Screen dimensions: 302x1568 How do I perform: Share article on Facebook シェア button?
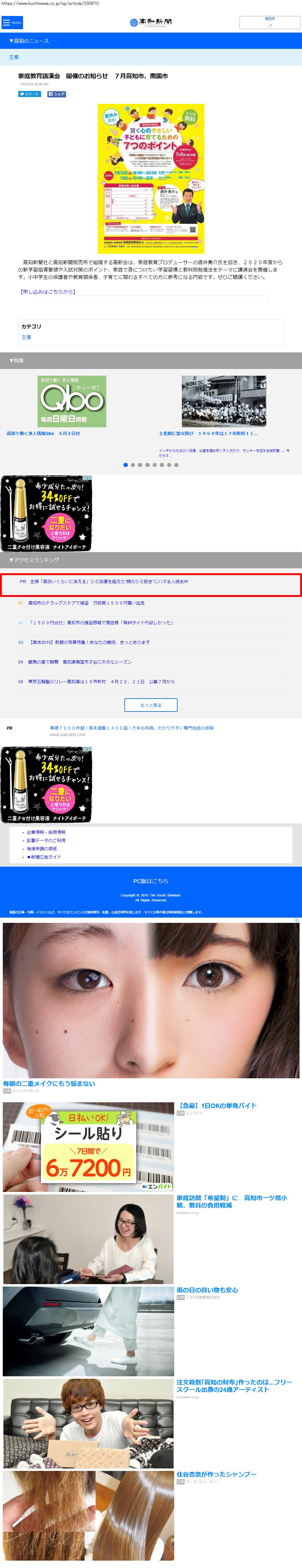(57, 94)
